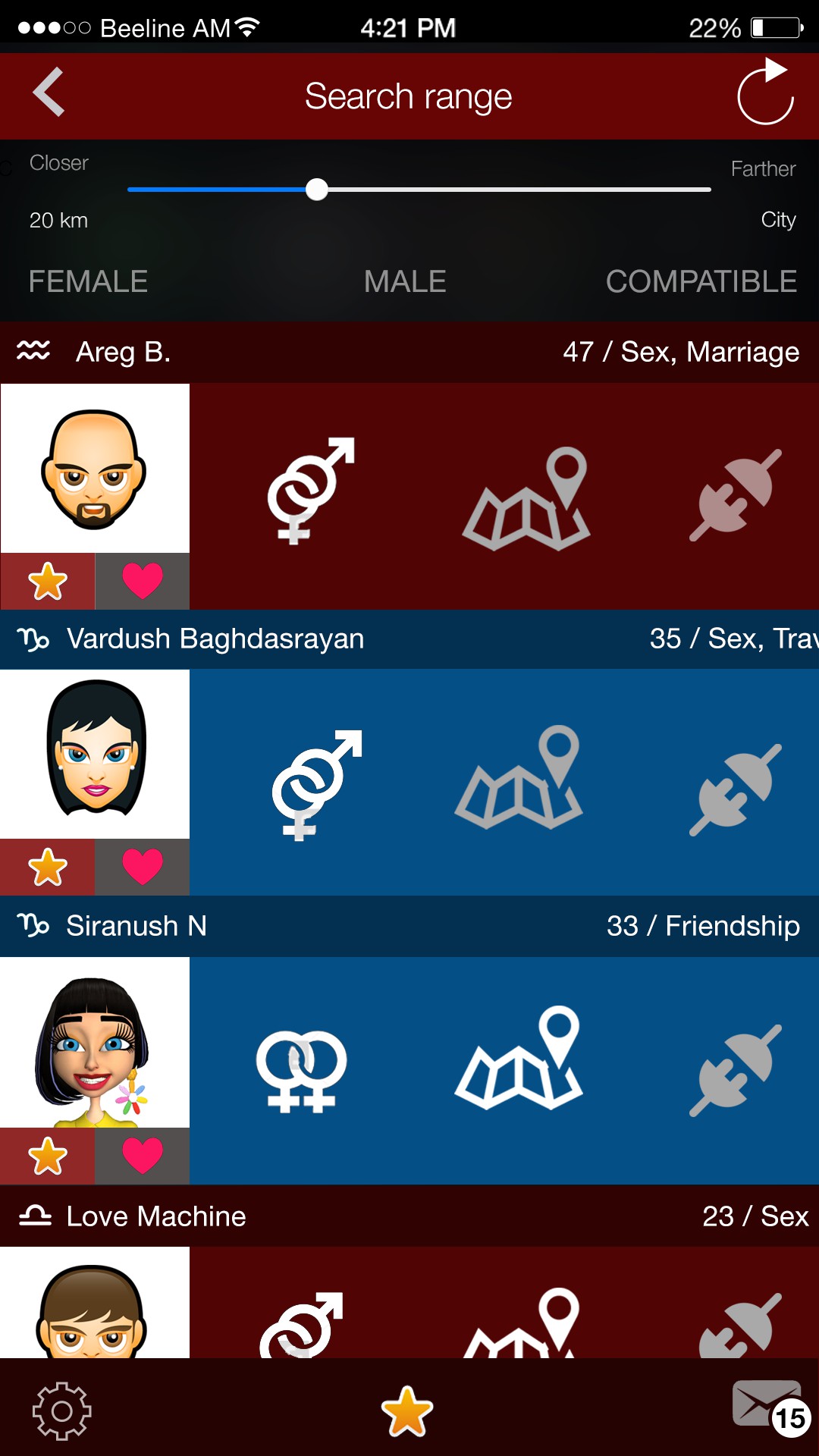Screen dimensions: 819x1456
Task: Go back from Search range
Action: coord(49,94)
